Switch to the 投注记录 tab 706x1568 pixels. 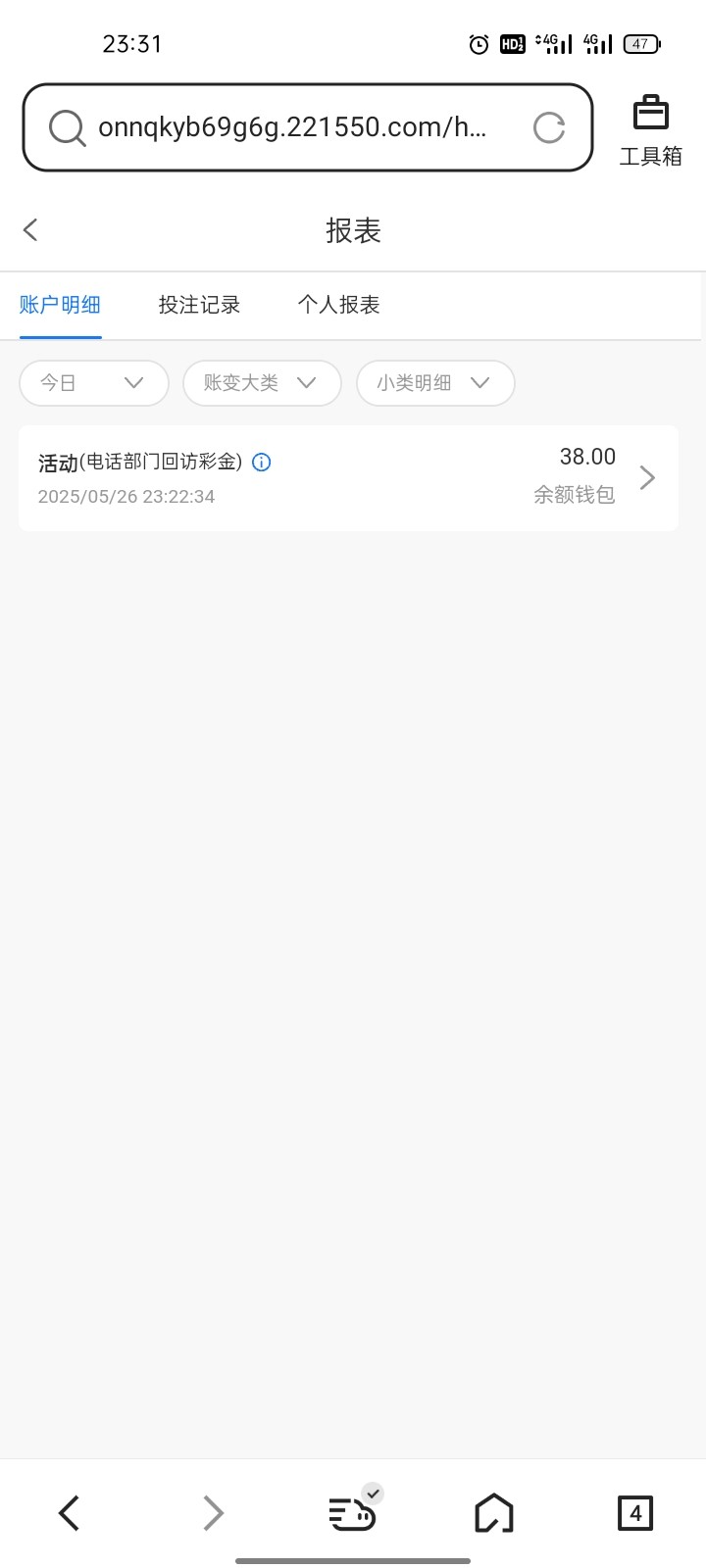pos(199,305)
